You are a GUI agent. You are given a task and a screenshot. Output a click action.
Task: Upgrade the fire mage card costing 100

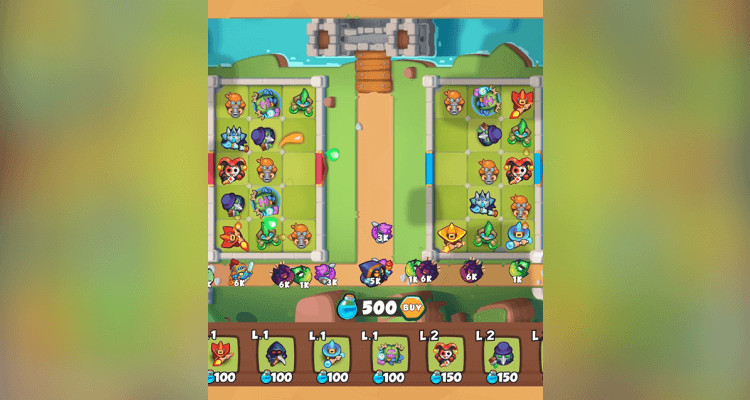[x=222, y=356]
